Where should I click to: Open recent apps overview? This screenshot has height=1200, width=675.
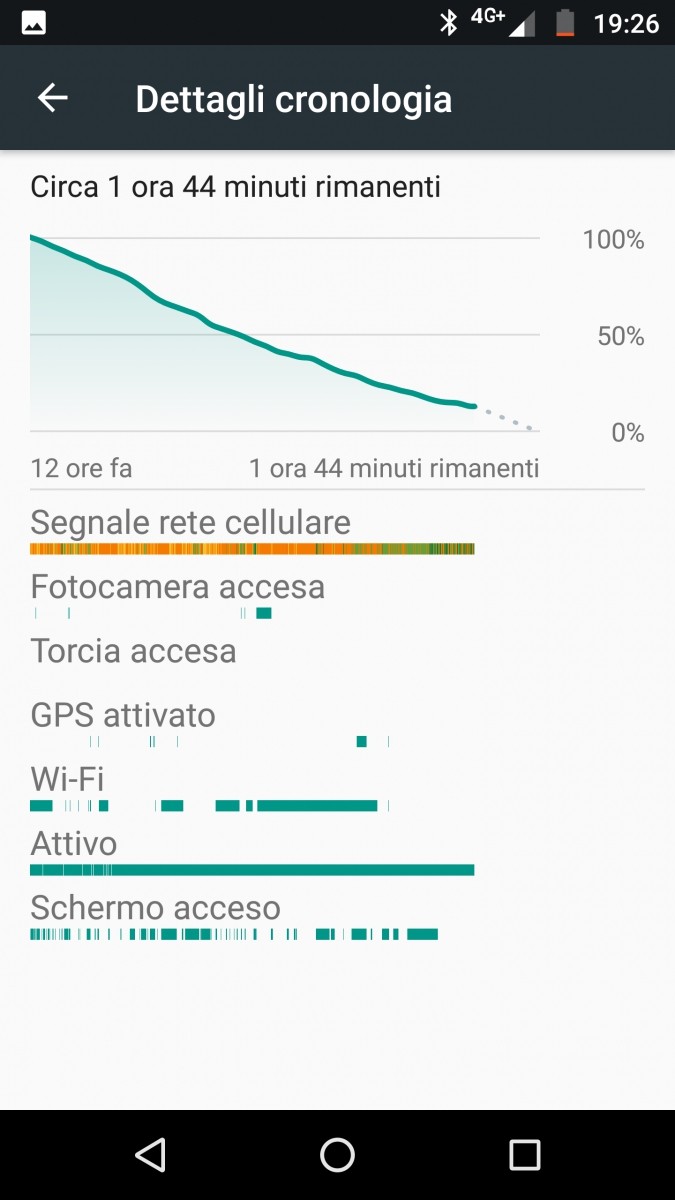point(524,1155)
